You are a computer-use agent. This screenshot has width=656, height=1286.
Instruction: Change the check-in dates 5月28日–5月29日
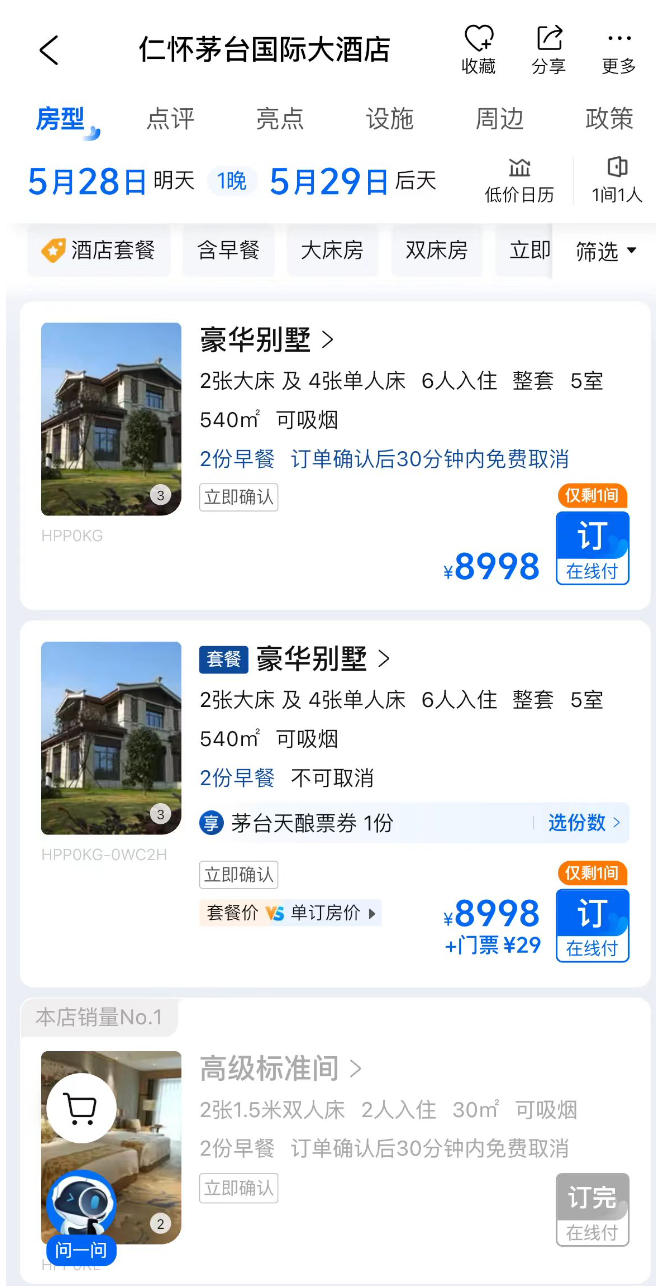(232, 181)
